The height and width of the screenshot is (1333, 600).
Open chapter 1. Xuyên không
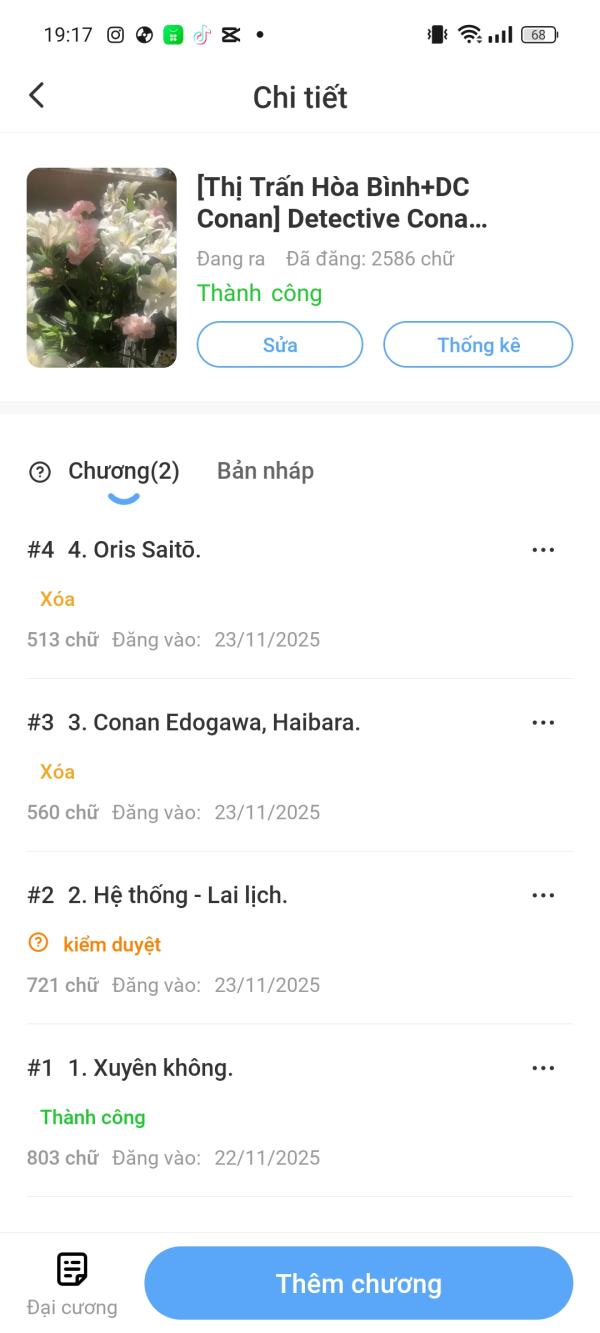tap(150, 1068)
